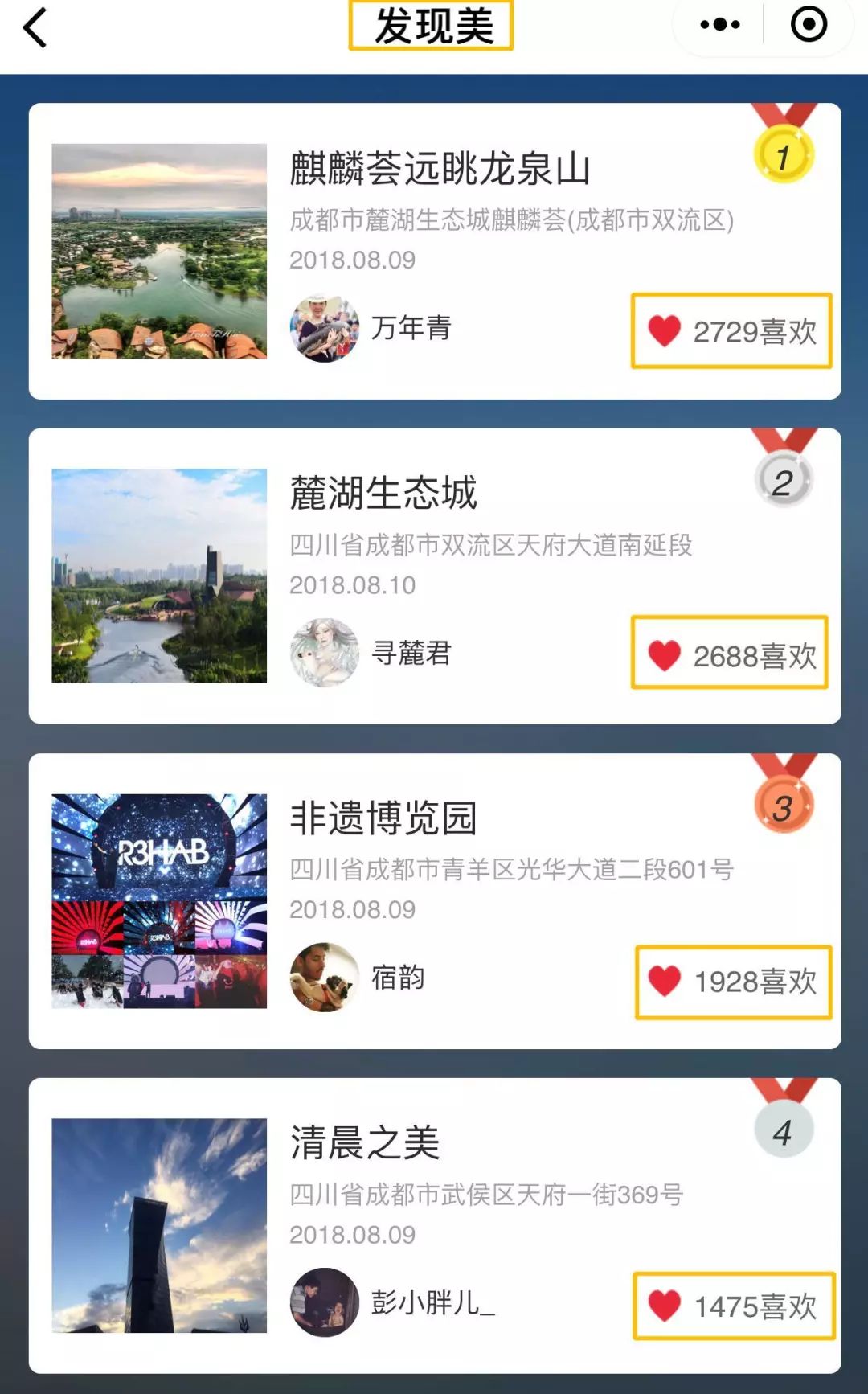Screen dimensions: 868x1394
Task: Tap the heart icon beside 1928喜欢
Action: (x=665, y=980)
